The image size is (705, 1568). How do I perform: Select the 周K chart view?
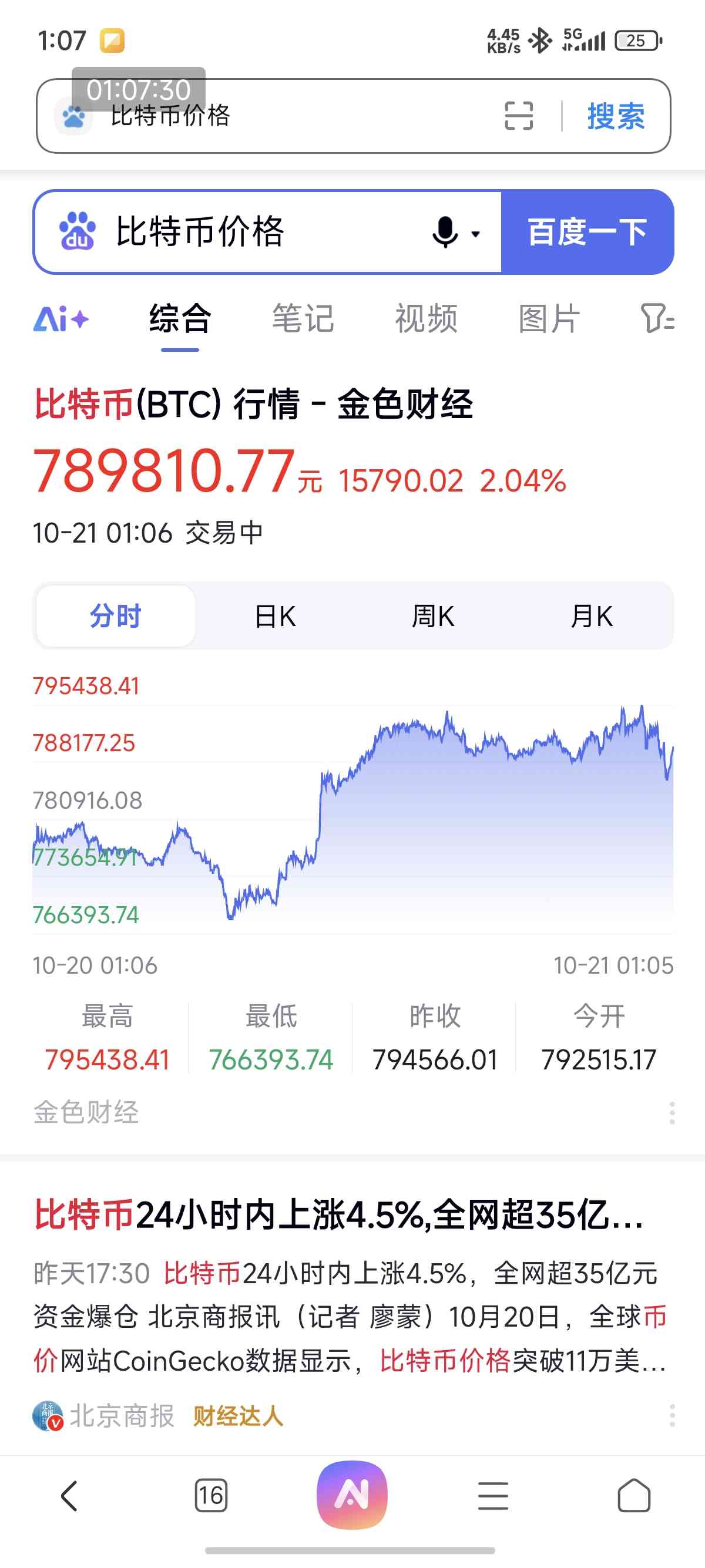pos(432,616)
